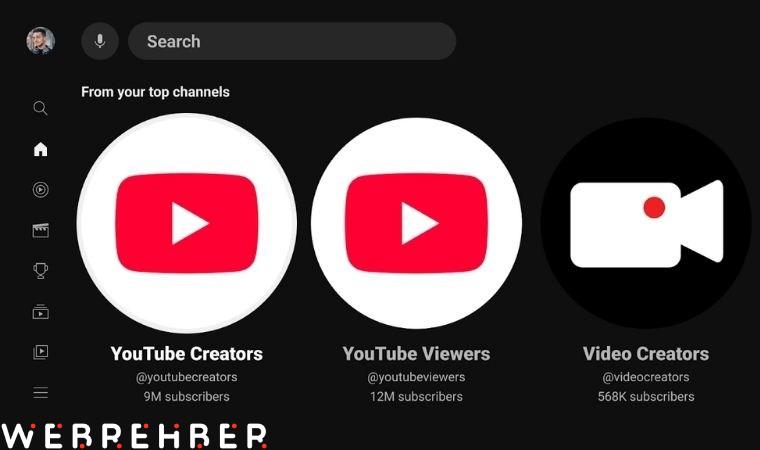
Task: Open the YouTube Creators channel
Action: click(187, 223)
